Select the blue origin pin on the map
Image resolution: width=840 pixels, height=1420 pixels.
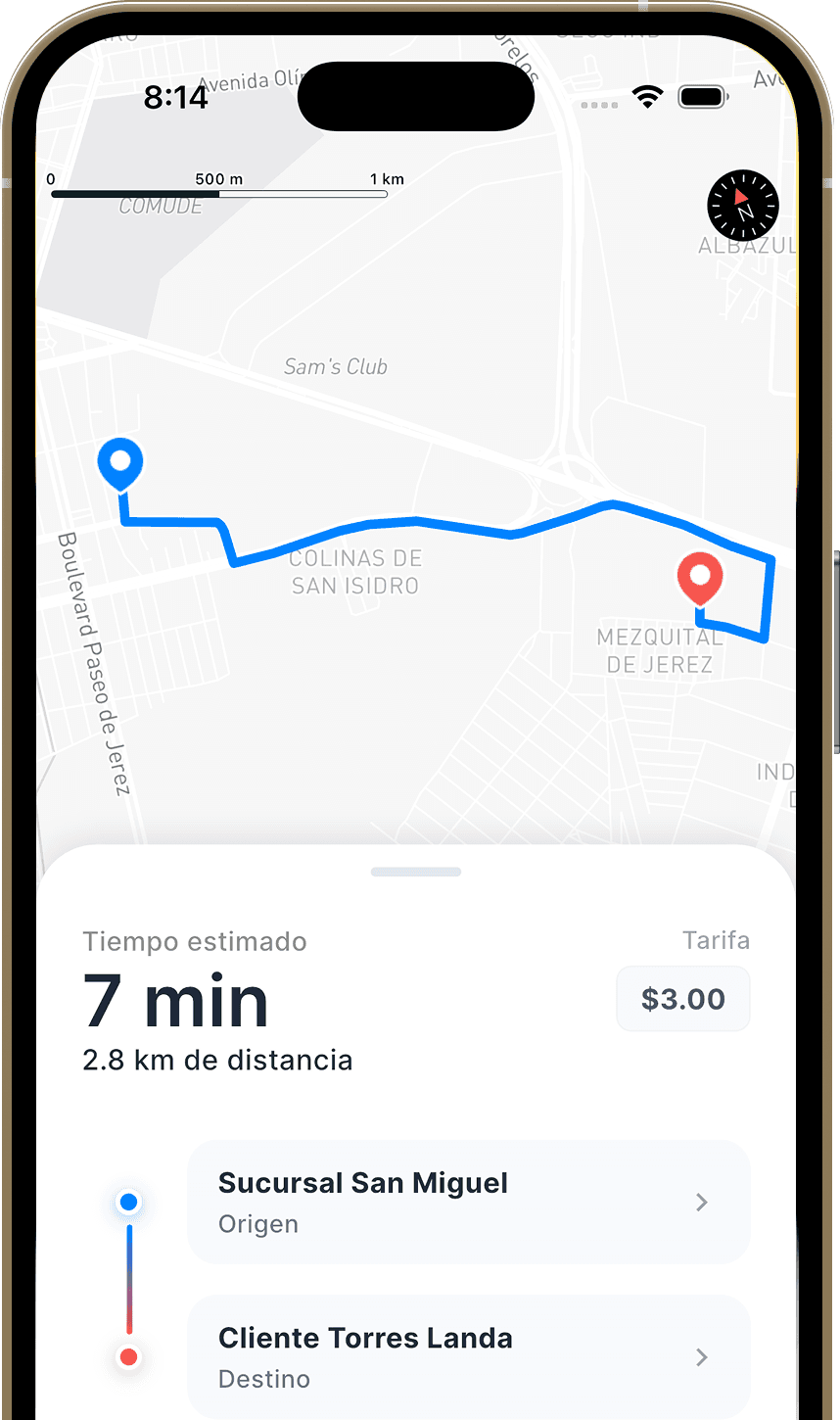pyautogui.click(x=120, y=462)
